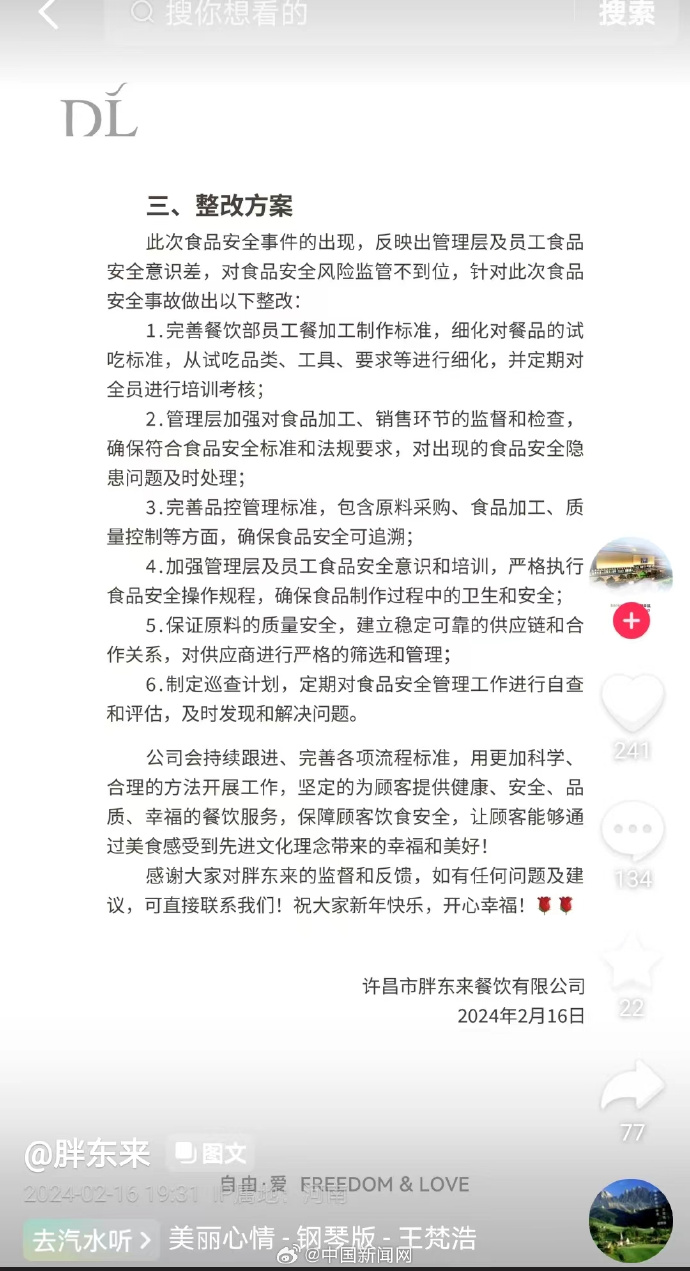690x1271 pixels.
Task: Open the @胖东来 account name
Action: (x=88, y=1154)
